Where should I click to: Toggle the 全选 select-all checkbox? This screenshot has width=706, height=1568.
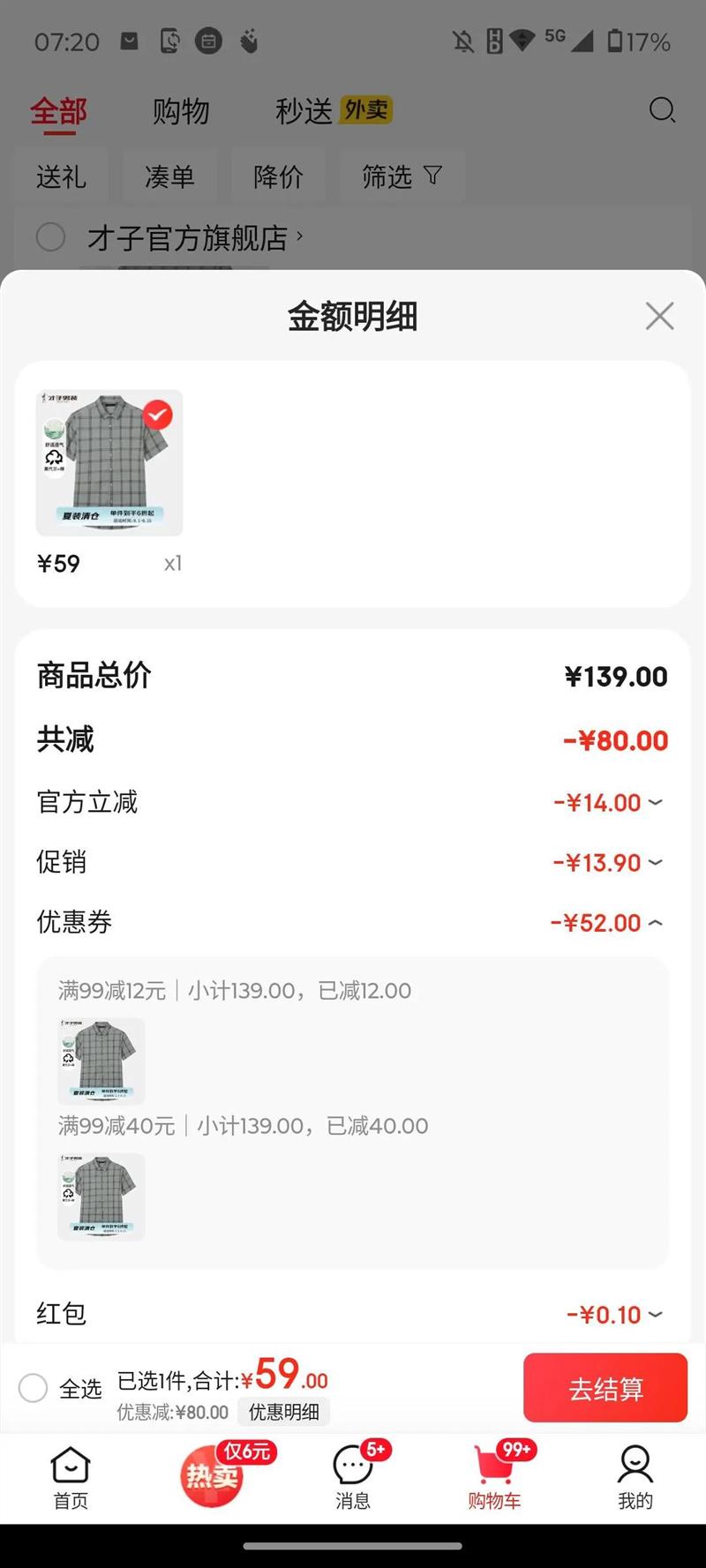tap(34, 1388)
